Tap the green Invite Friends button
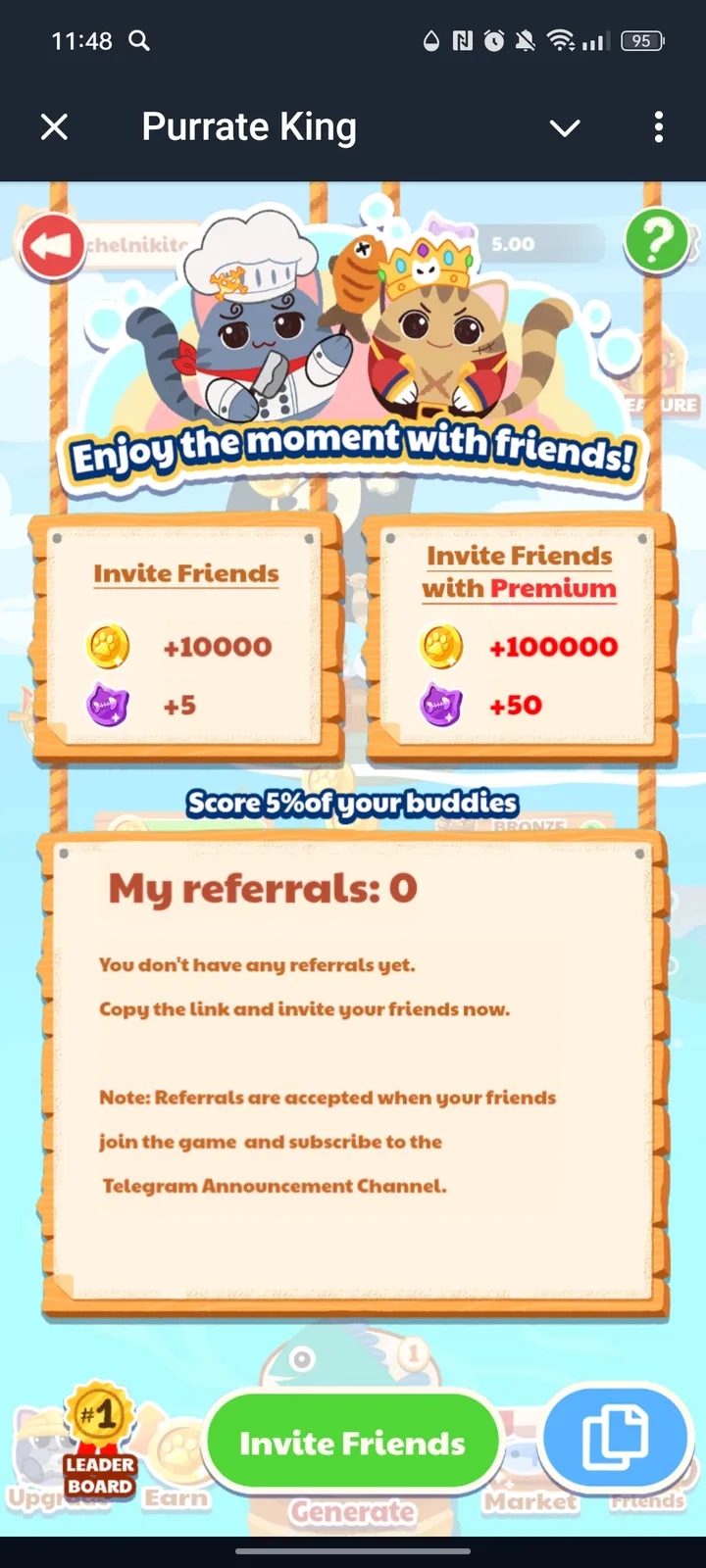The height and width of the screenshot is (1568, 706). point(353,1443)
